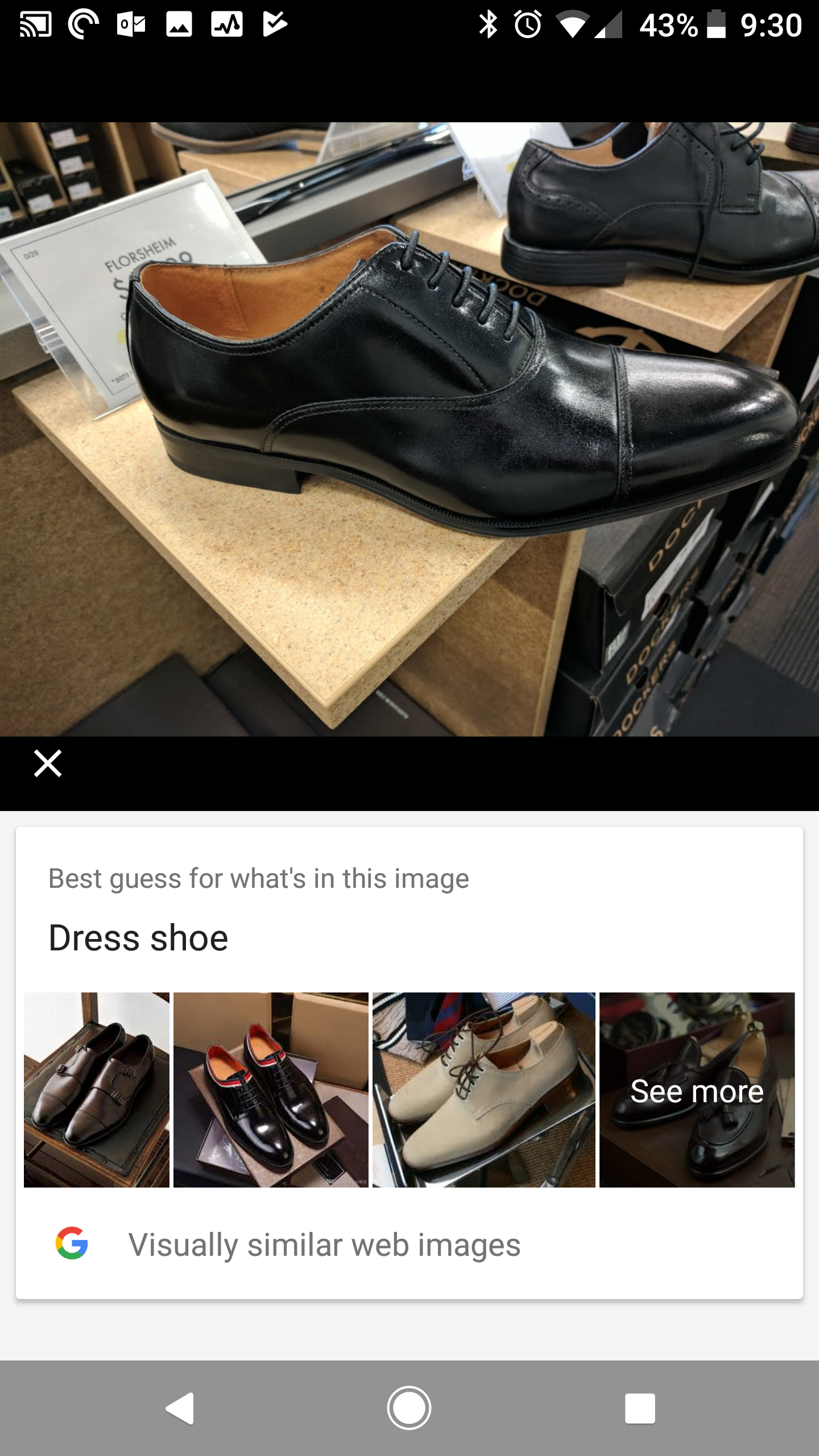Open the black shoes with red stripe image

271,1090
